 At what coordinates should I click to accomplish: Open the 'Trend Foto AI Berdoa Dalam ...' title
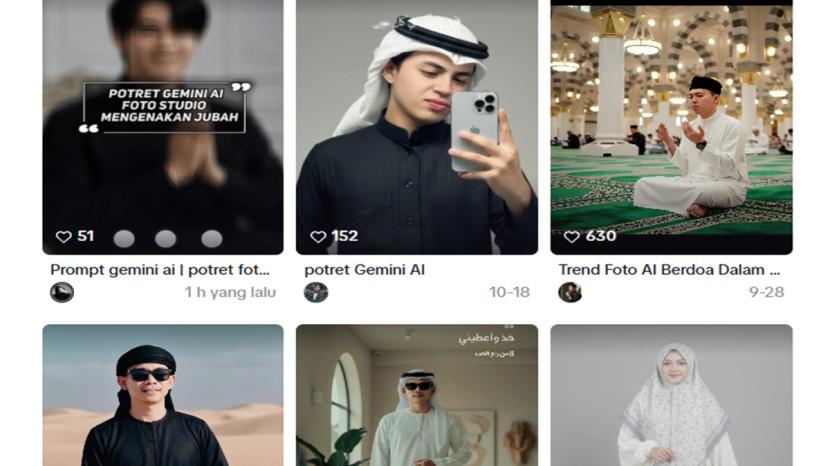[x=669, y=269]
